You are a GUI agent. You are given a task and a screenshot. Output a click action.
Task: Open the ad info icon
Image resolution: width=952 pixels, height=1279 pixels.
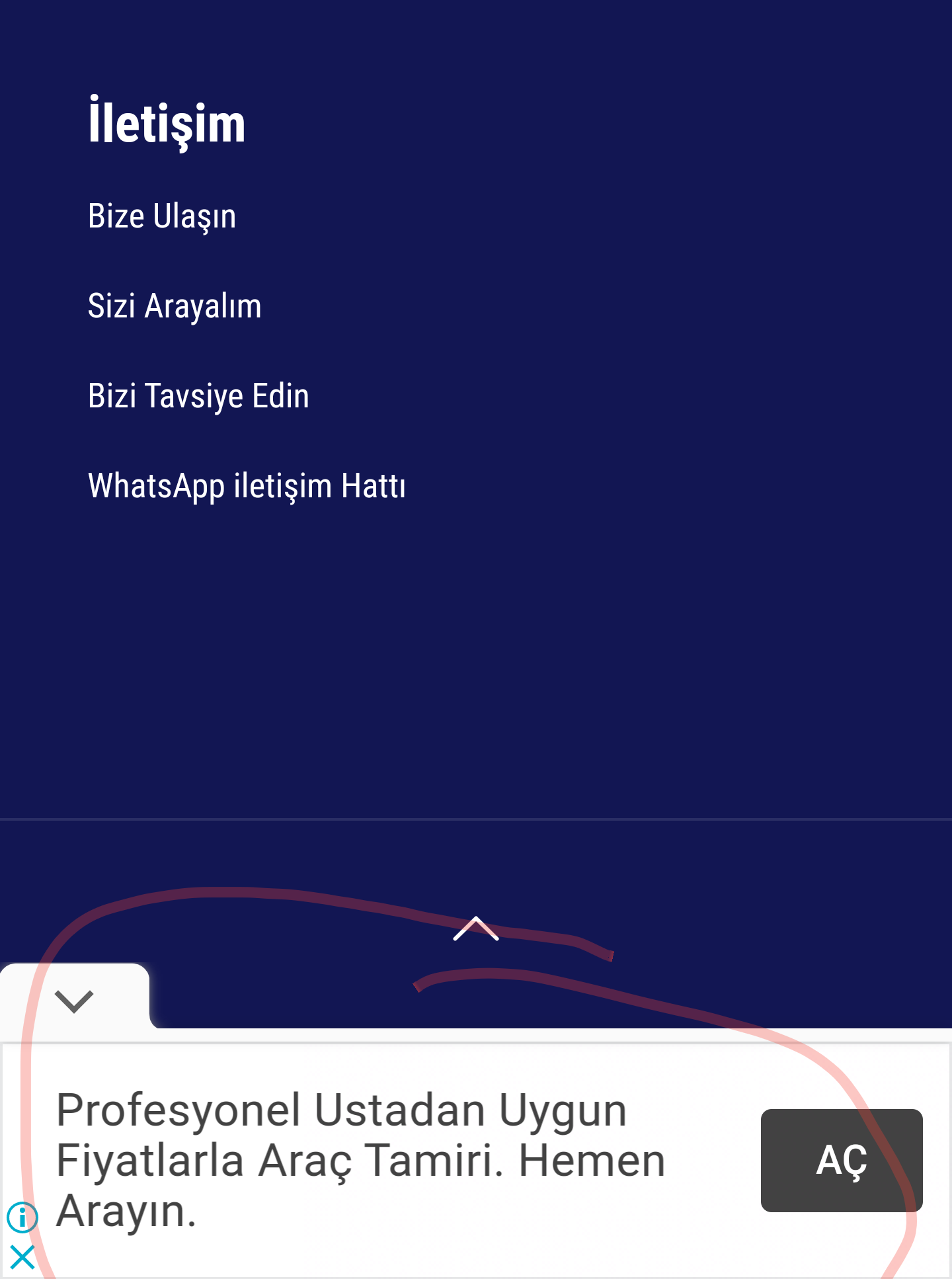(22, 1217)
